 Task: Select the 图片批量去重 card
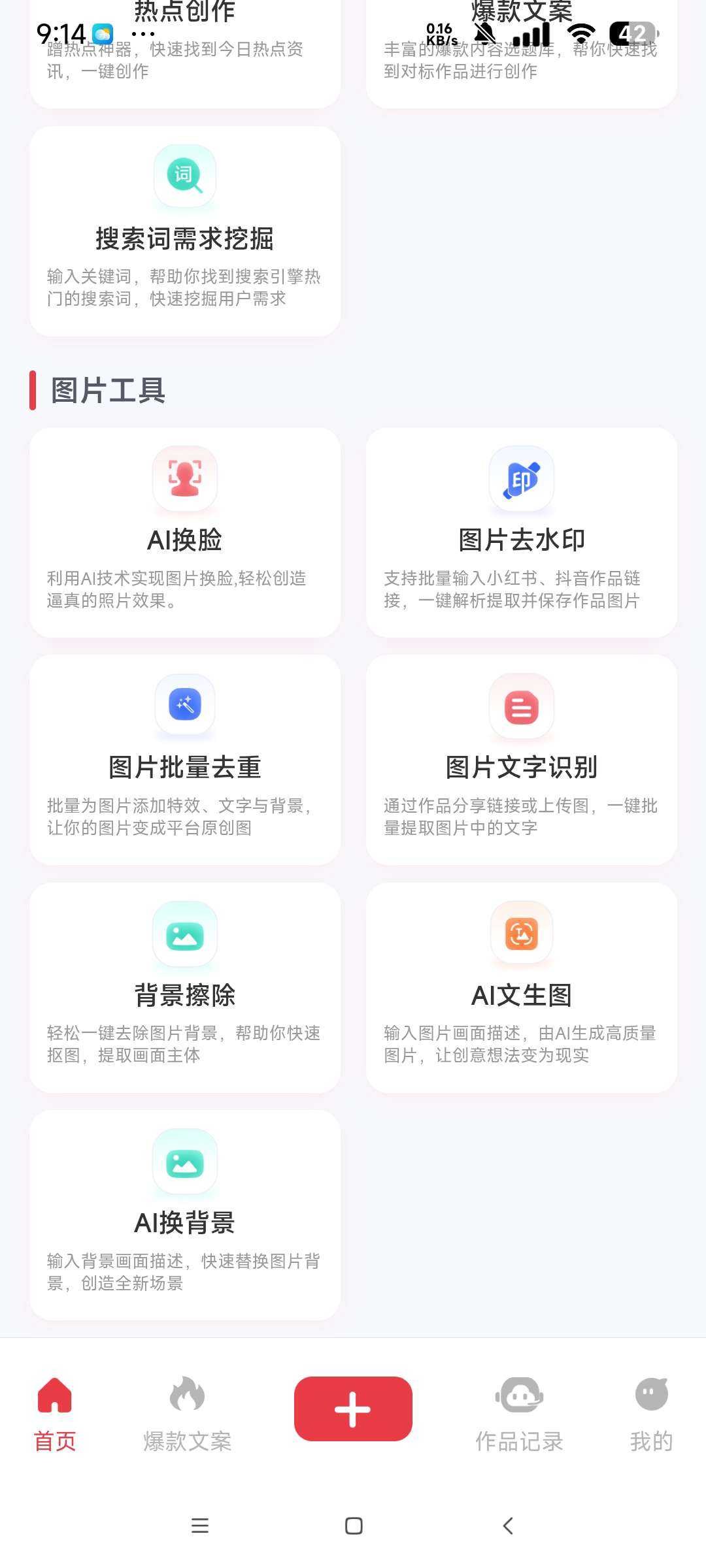185,760
